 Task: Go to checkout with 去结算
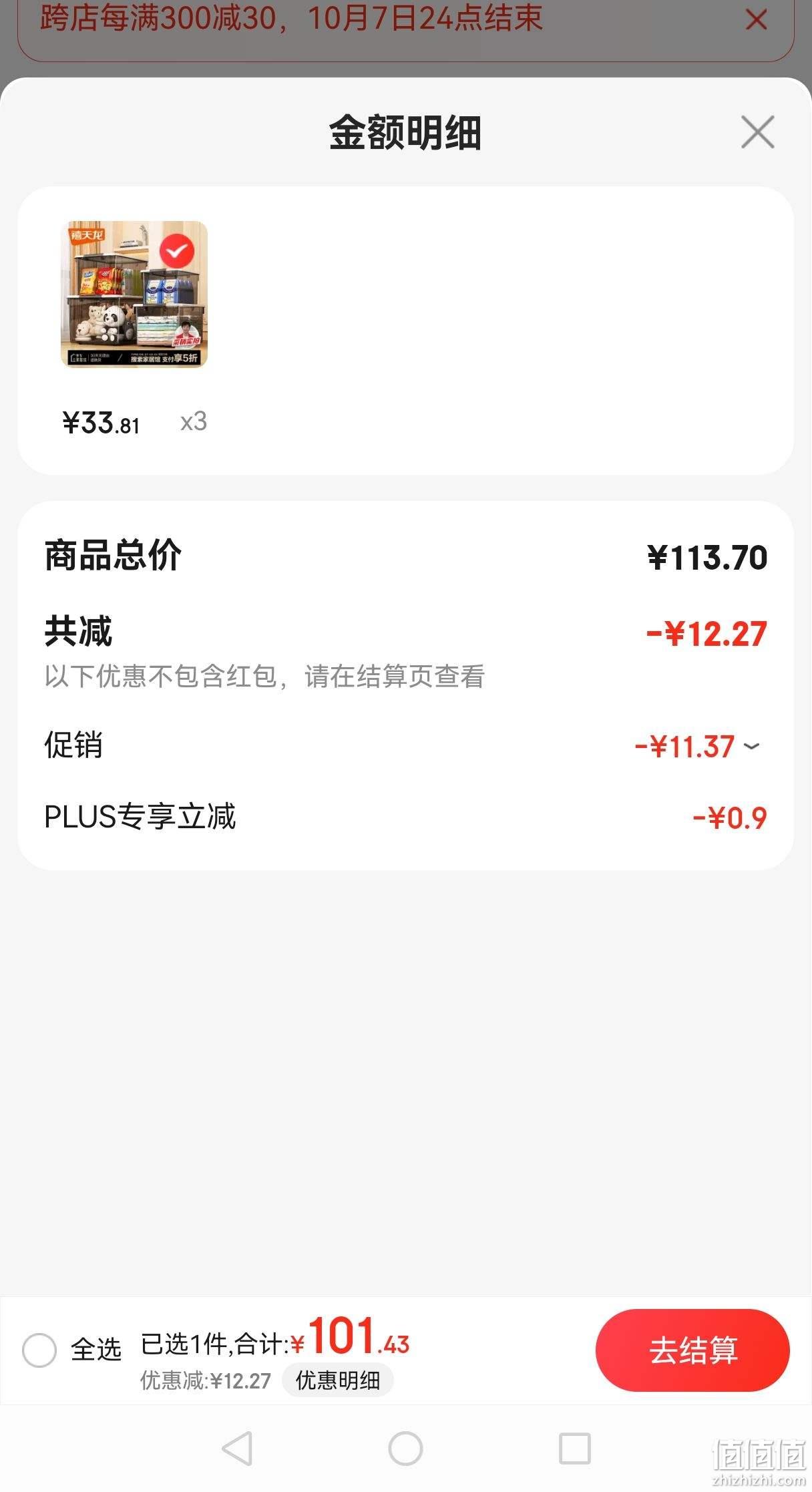(x=692, y=1350)
